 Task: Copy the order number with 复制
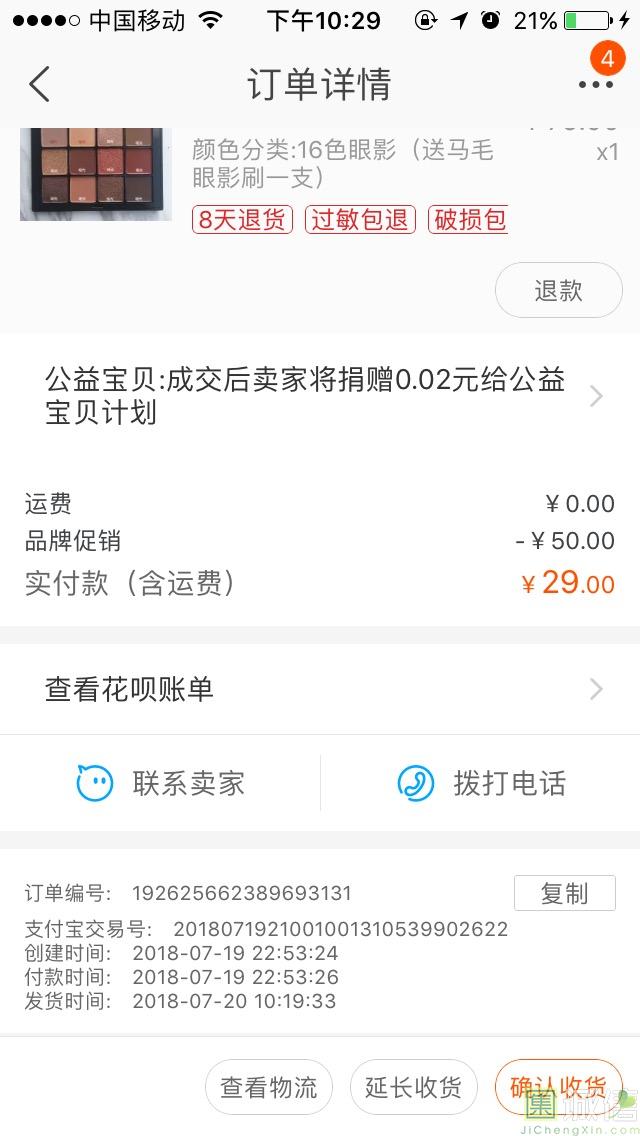(x=564, y=893)
